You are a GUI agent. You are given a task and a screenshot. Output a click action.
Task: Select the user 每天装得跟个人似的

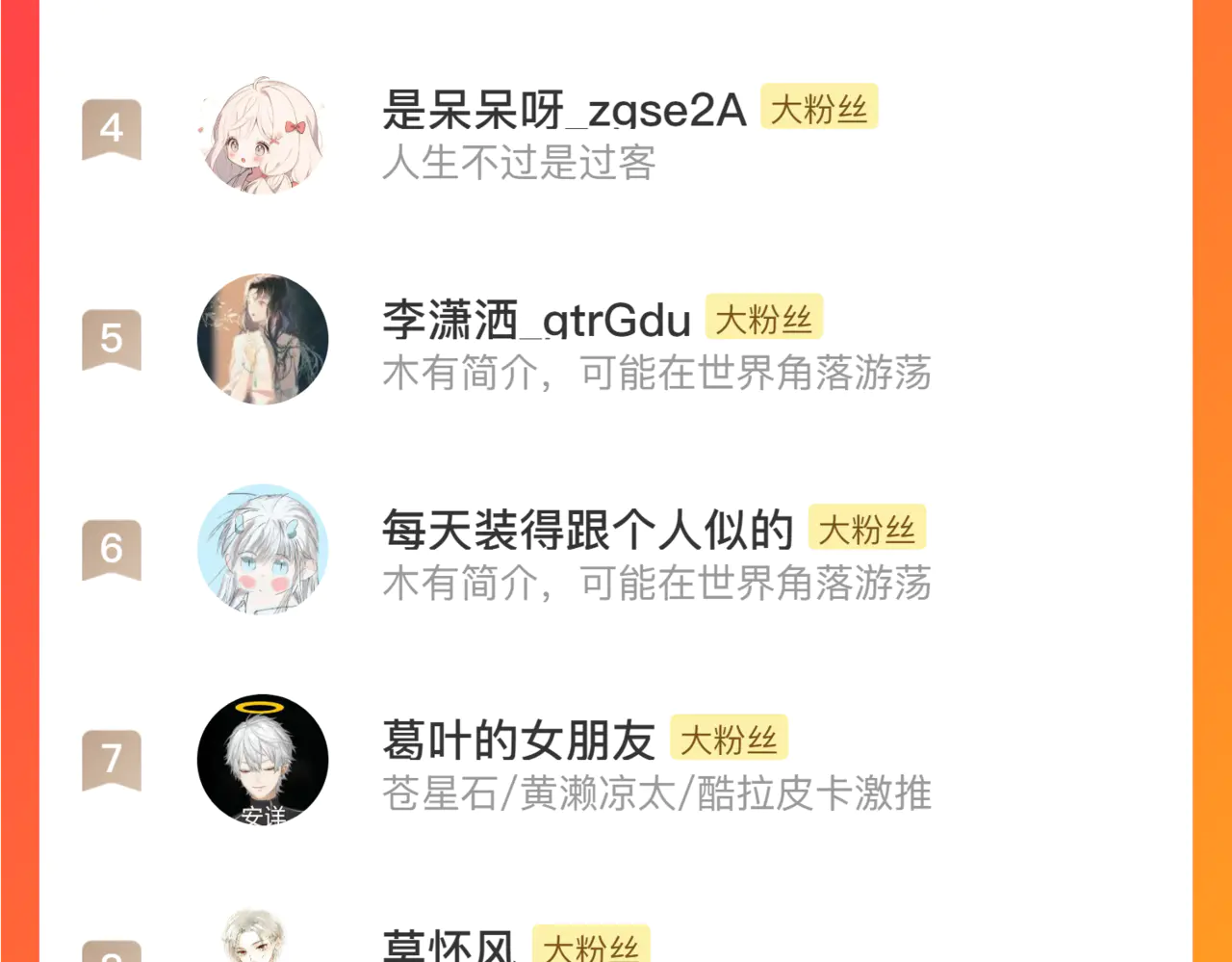[x=587, y=531]
